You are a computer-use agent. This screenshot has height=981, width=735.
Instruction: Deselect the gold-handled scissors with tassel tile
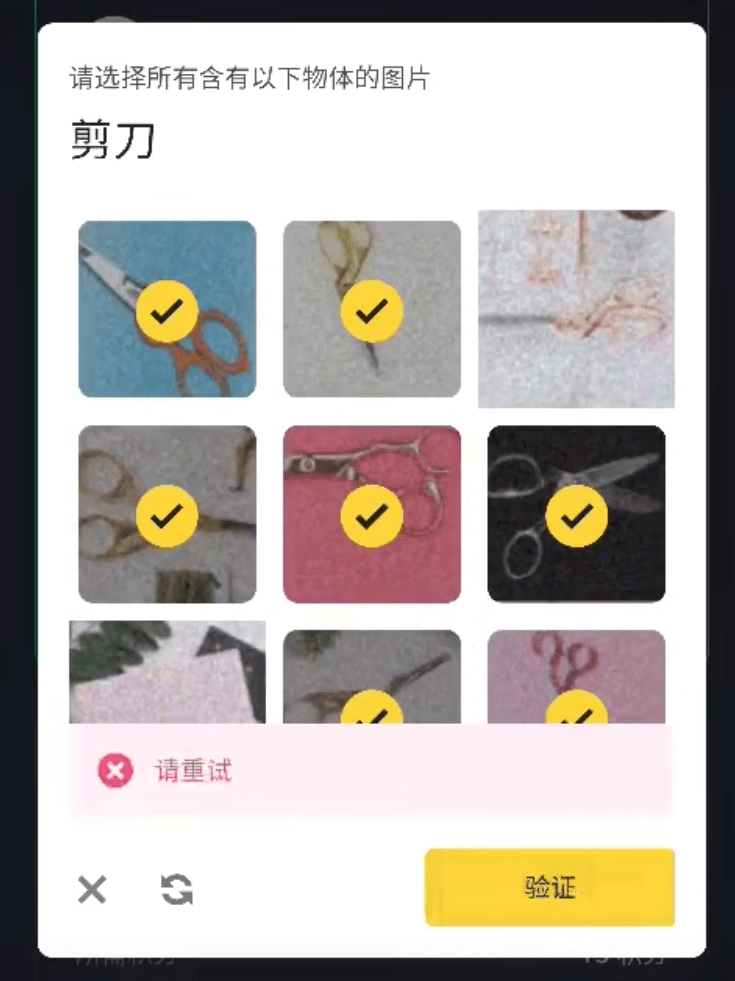coord(167,514)
